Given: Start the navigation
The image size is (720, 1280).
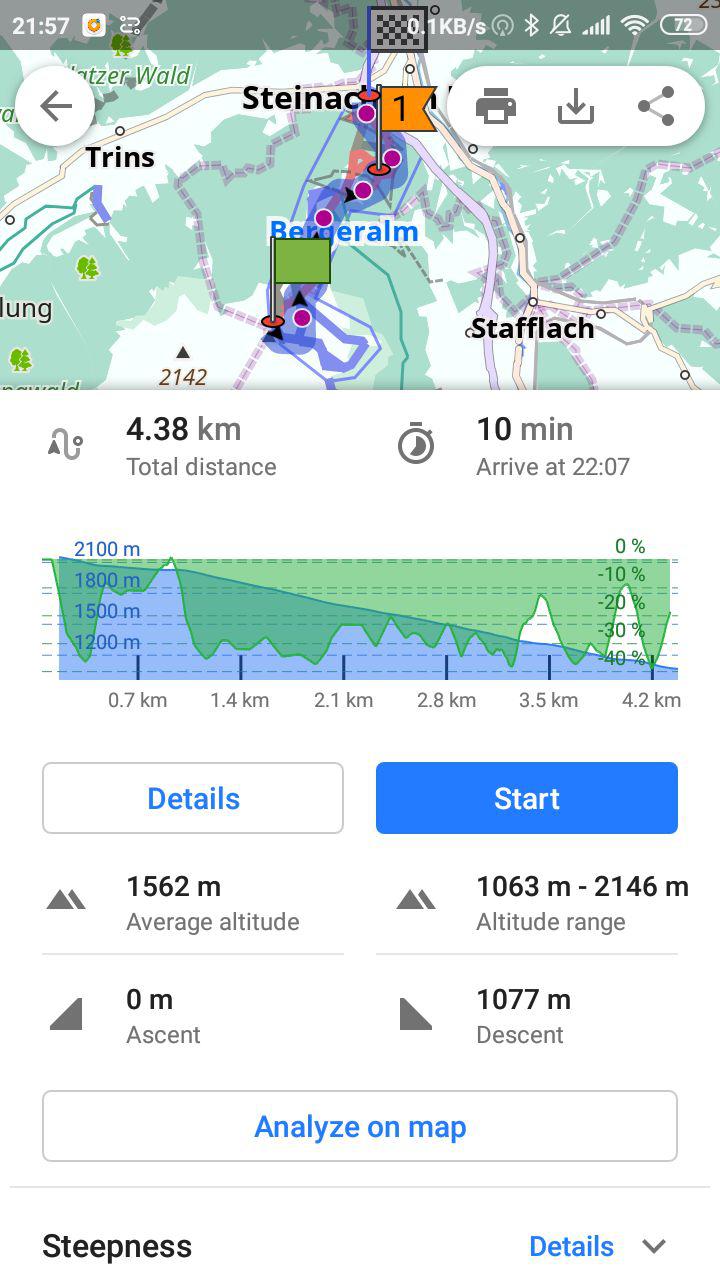Looking at the screenshot, I should (x=526, y=798).
